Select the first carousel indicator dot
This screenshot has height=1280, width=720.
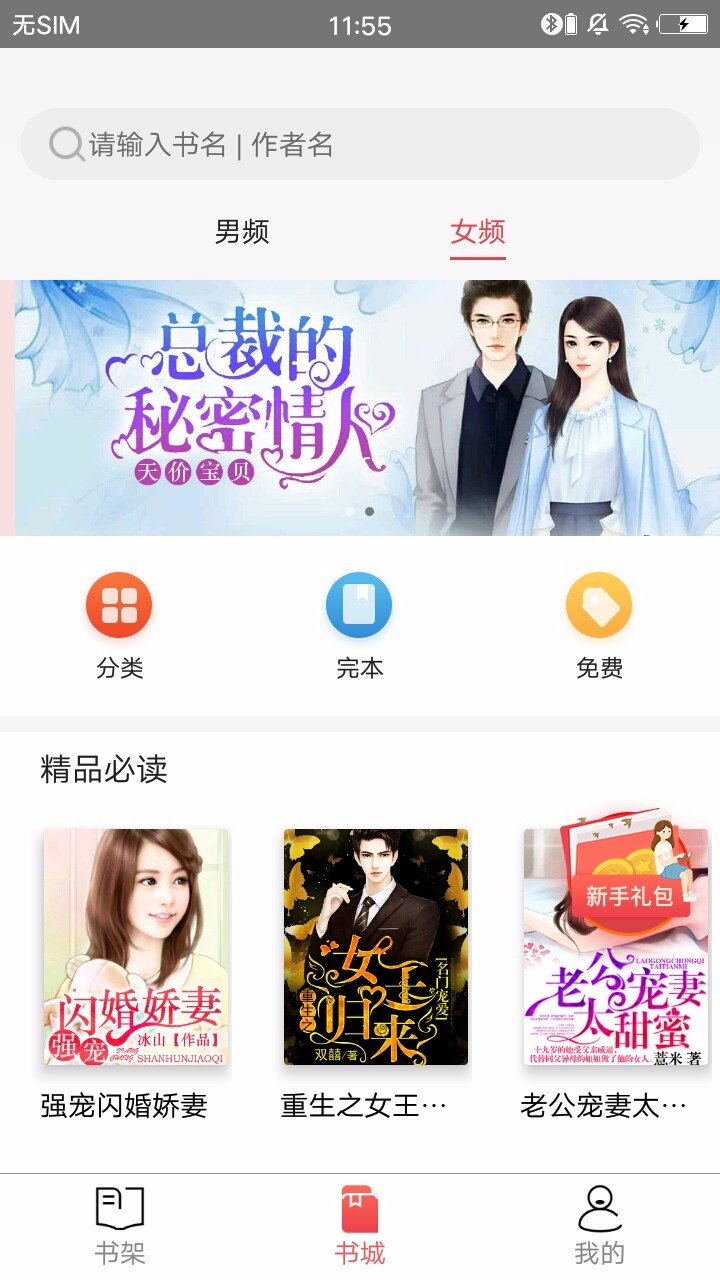[x=350, y=511]
